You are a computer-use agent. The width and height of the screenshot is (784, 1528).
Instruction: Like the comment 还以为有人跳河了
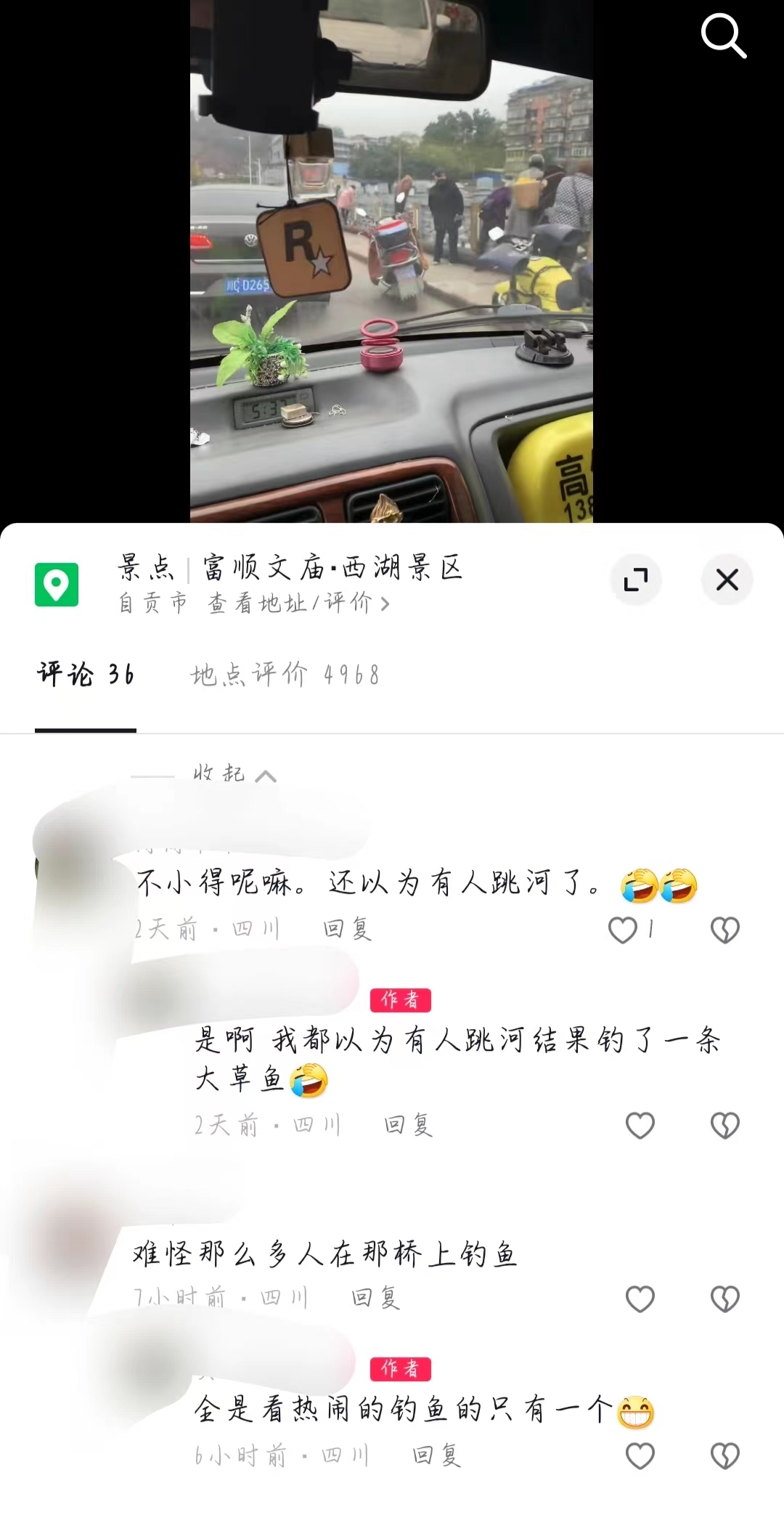click(623, 930)
